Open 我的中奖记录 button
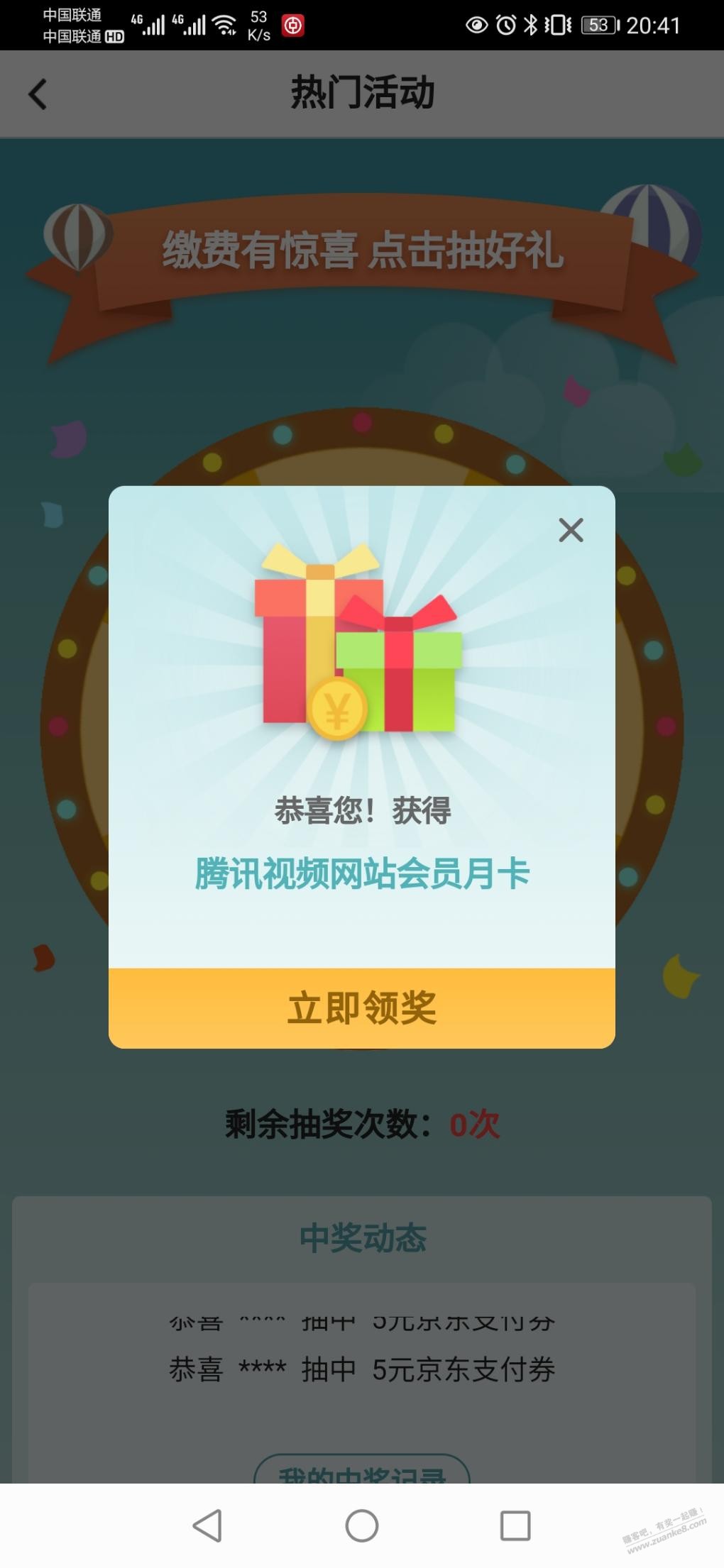This screenshot has width=724, height=1568. click(361, 1470)
